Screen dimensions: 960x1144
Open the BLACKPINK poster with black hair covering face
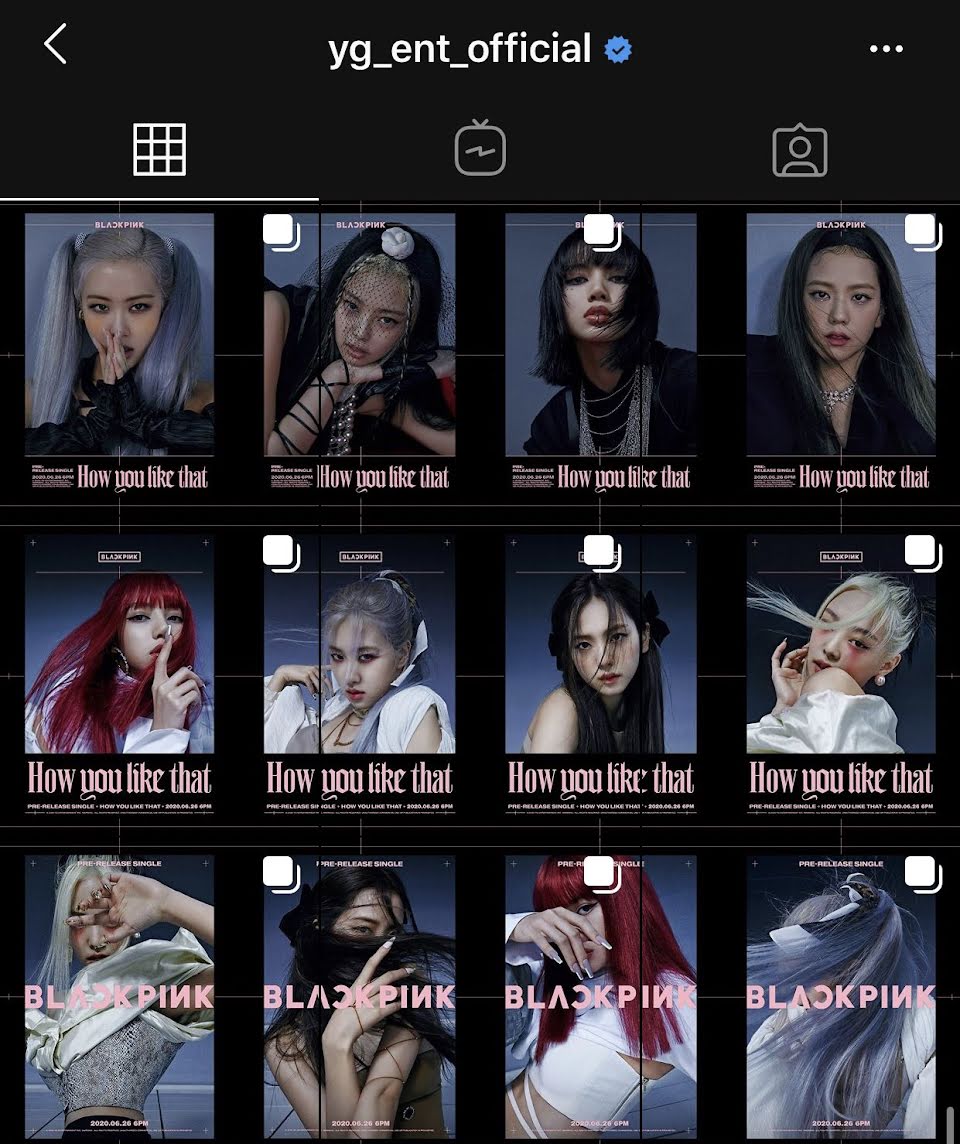pos(360,995)
